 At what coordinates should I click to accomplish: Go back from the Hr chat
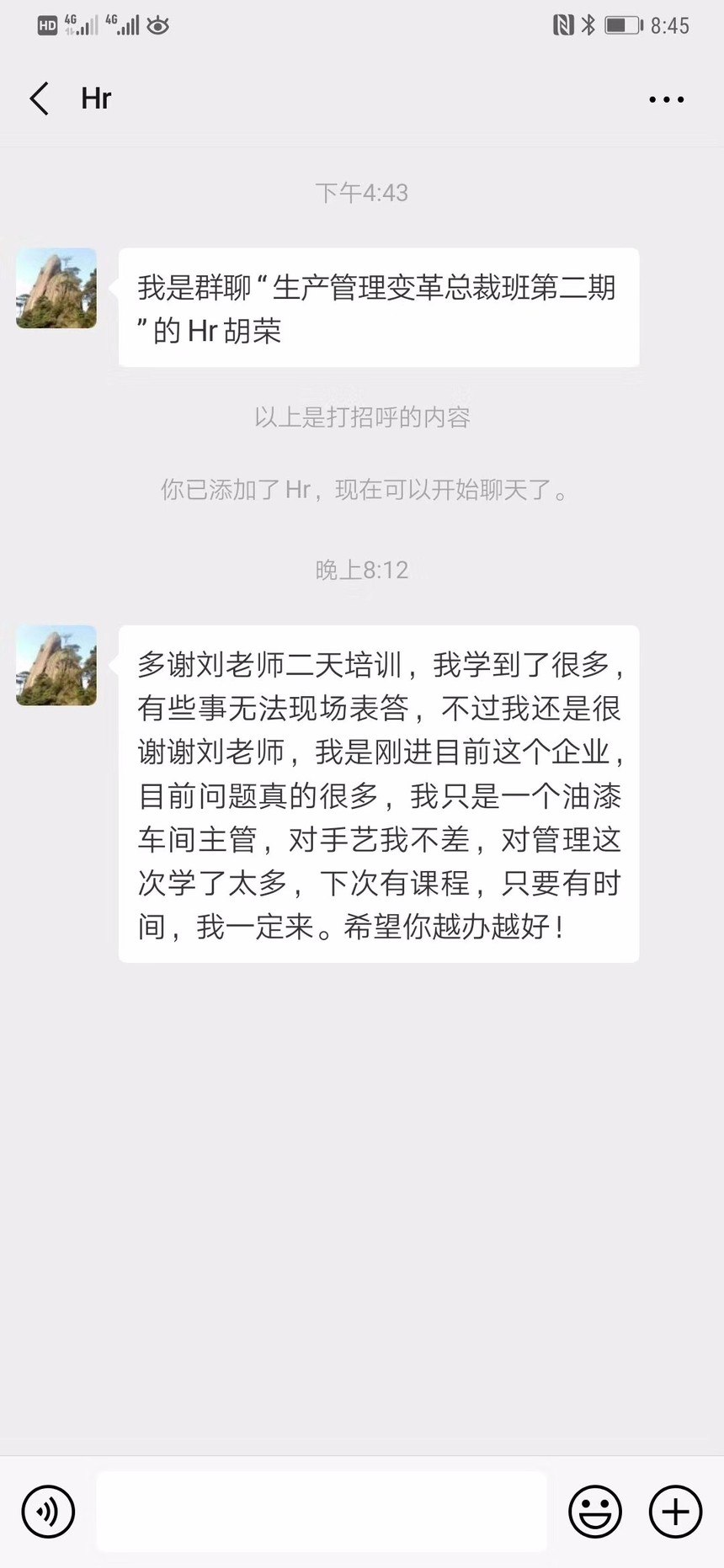[39, 98]
